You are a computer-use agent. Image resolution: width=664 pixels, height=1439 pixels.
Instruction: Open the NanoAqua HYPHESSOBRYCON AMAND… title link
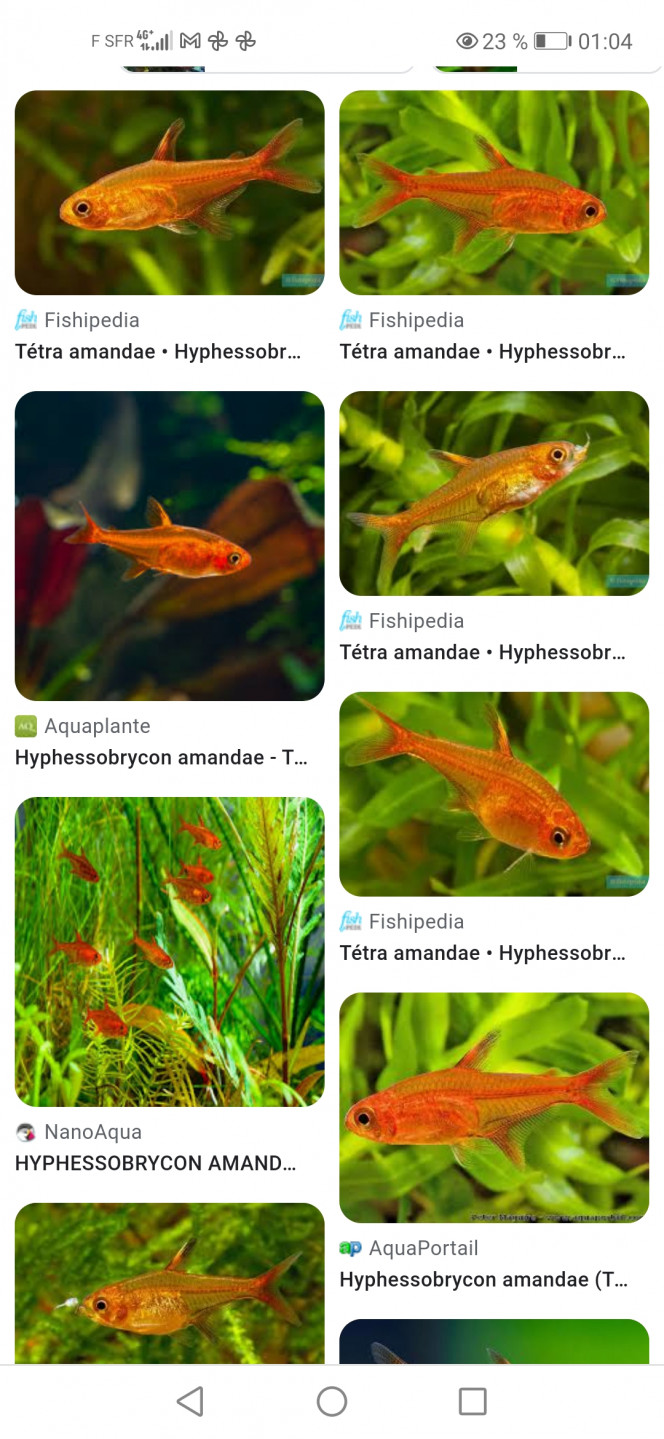(x=156, y=1163)
